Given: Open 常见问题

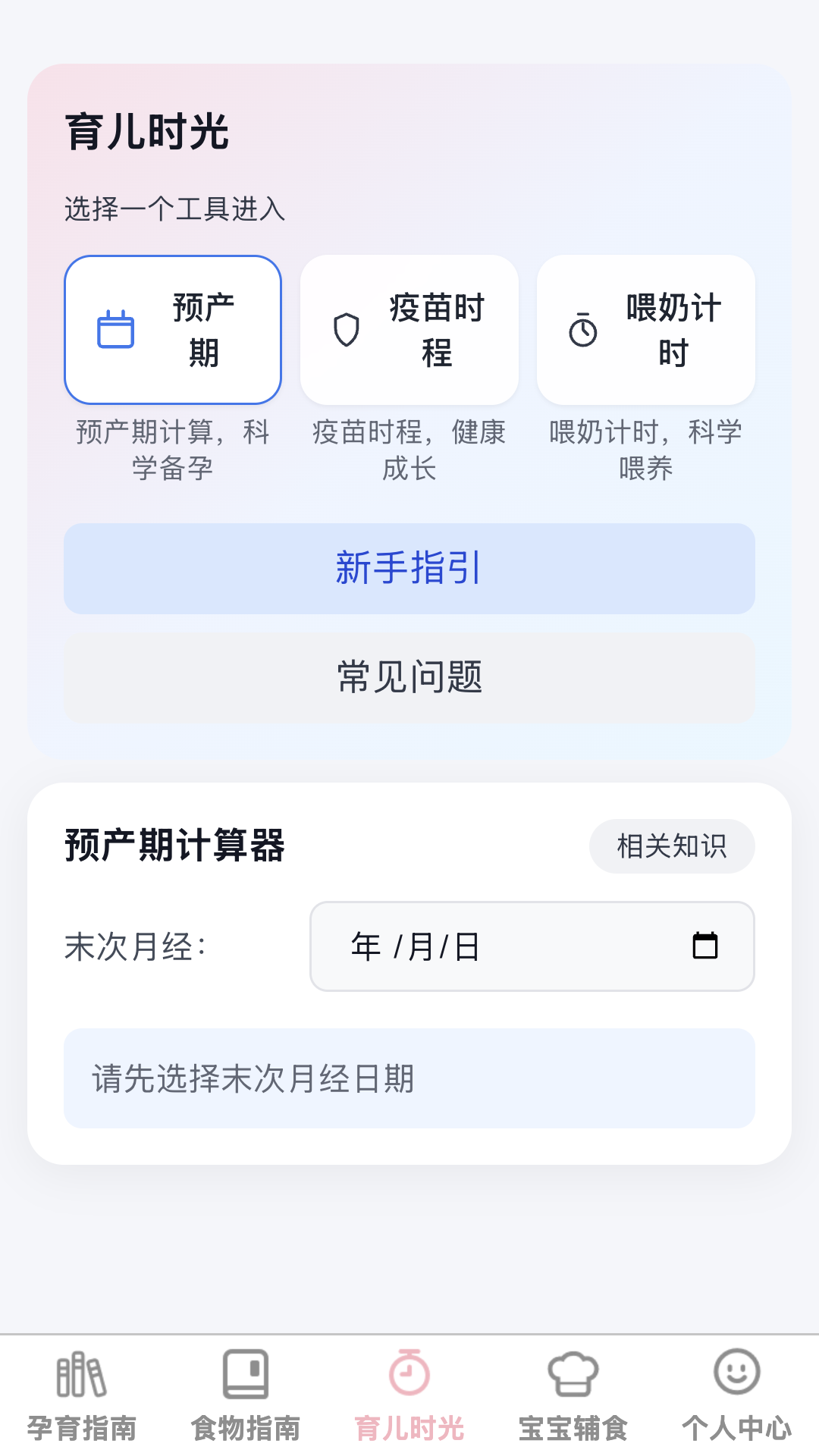Looking at the screenshot, I should [x=409, y=677].
